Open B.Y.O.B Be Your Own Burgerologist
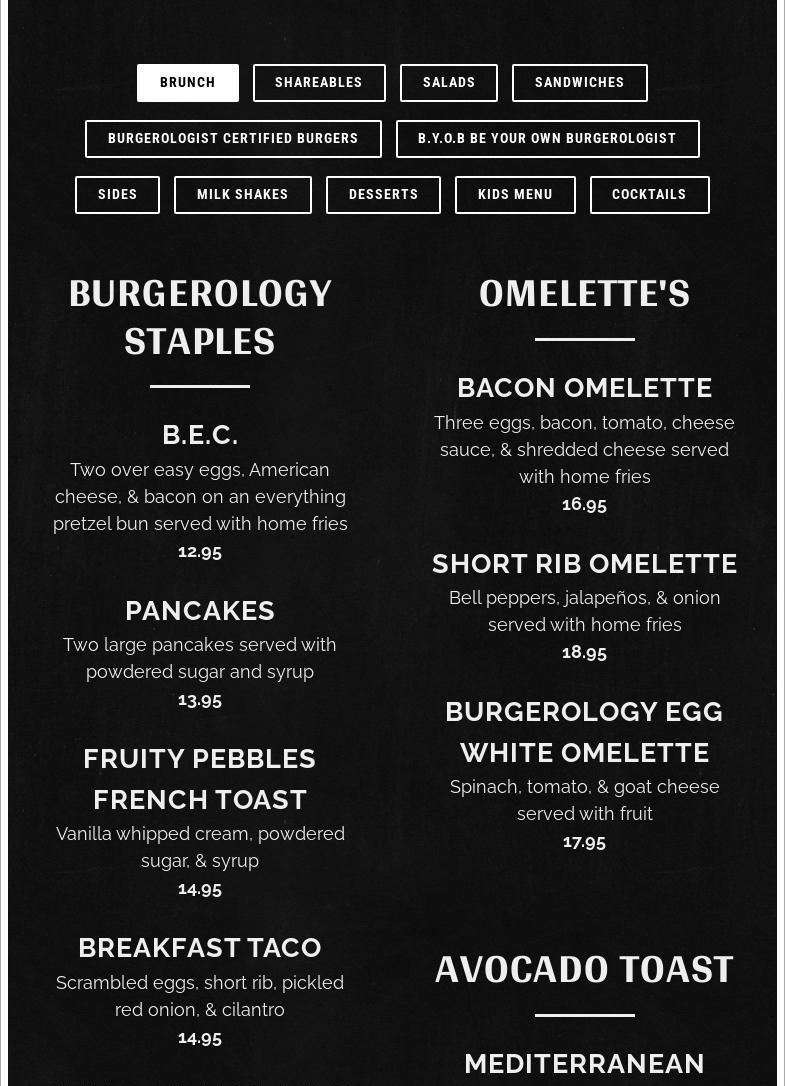The height and width of the screenshot is (1086, 785). click(547, 139)
